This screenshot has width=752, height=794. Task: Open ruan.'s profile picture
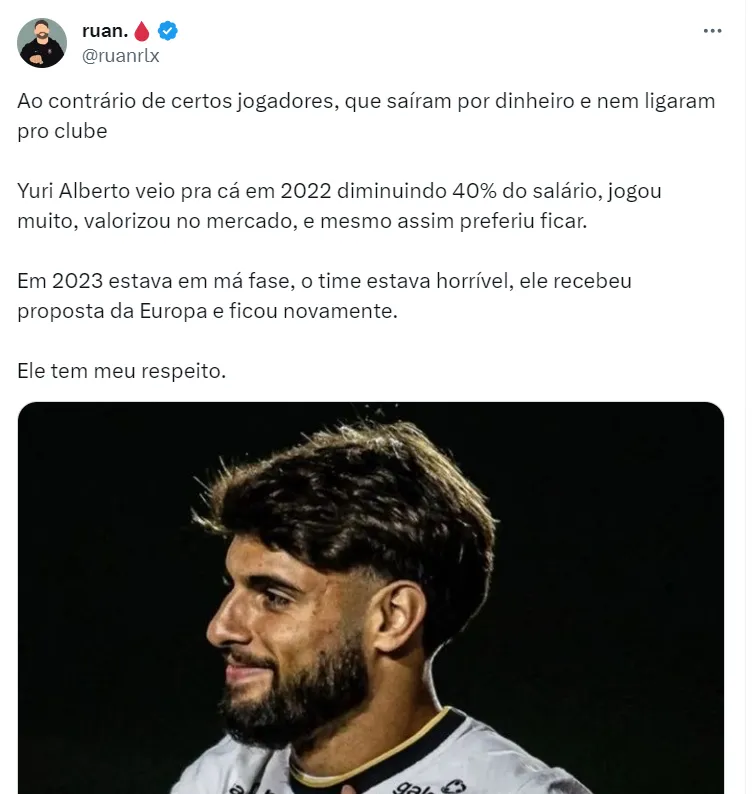(x=42, y=43)
